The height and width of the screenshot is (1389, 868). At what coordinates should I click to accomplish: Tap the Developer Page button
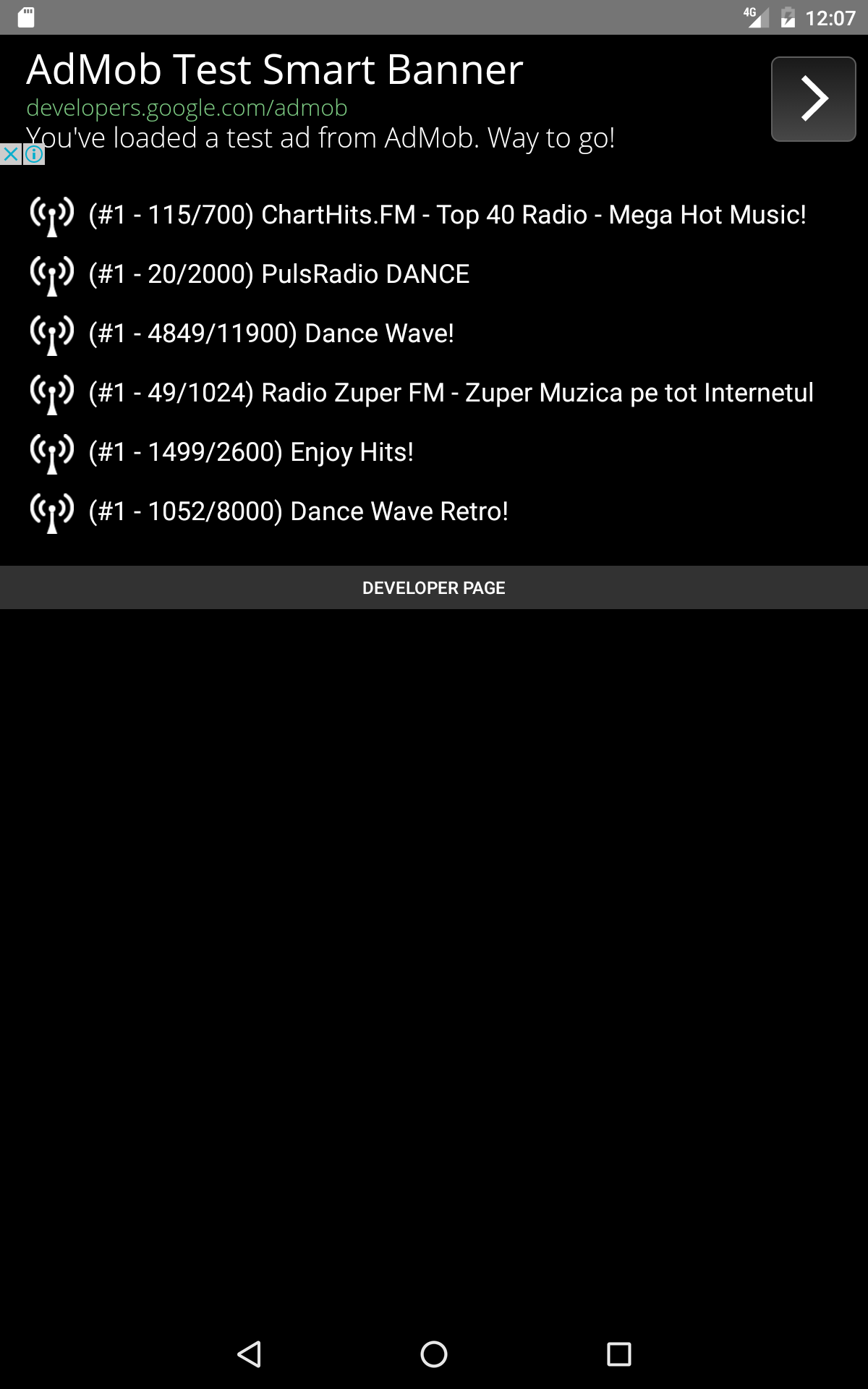(x=434, y=587)
